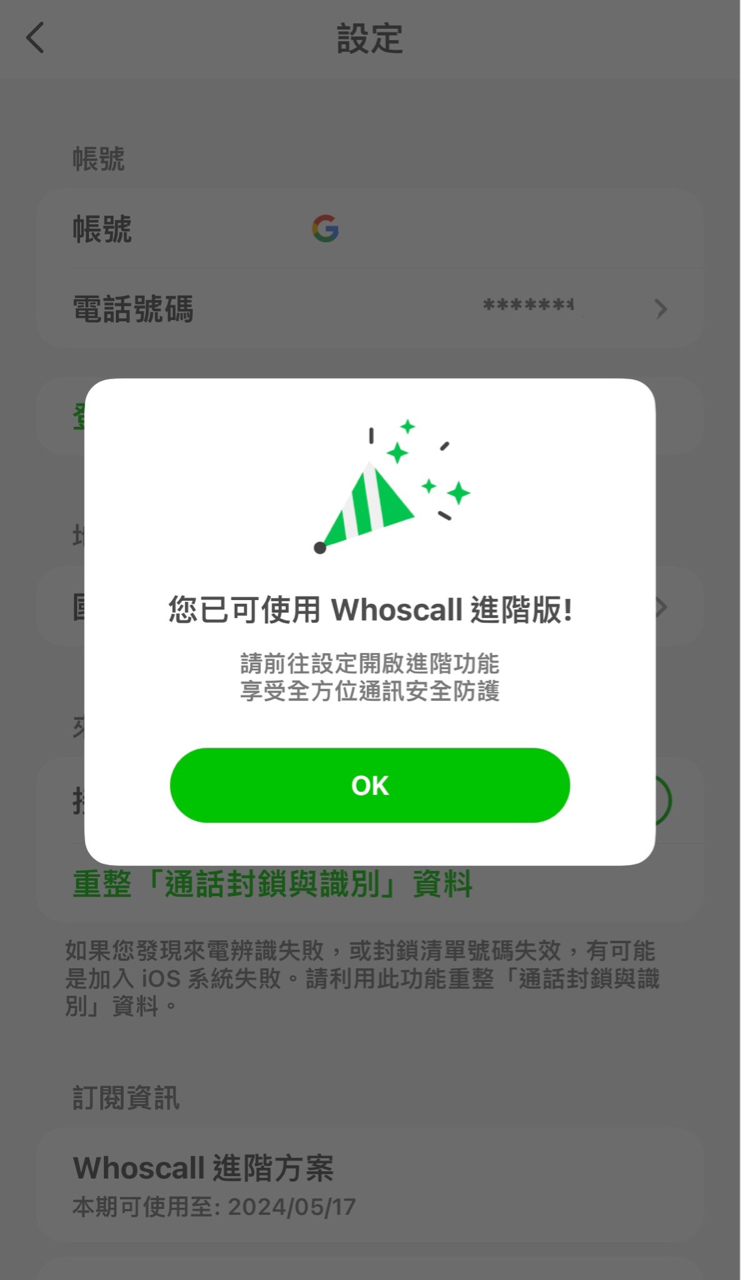
Task: Open the 帳號 Google account row
Action: coord(369,230)
